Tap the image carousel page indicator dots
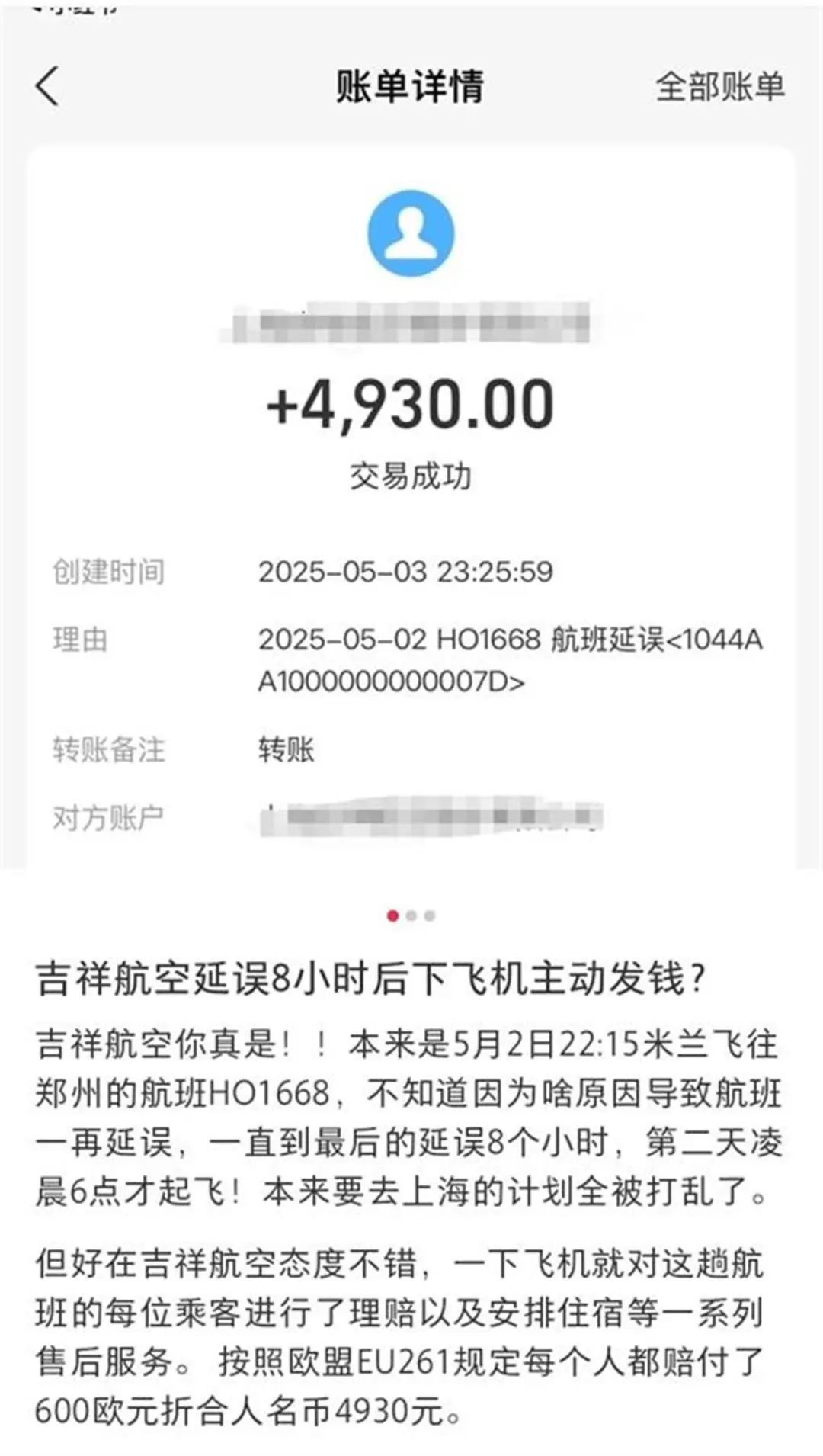Viewport: 823px width, 1456px height. pyautogui.click(x=411, y=916)
